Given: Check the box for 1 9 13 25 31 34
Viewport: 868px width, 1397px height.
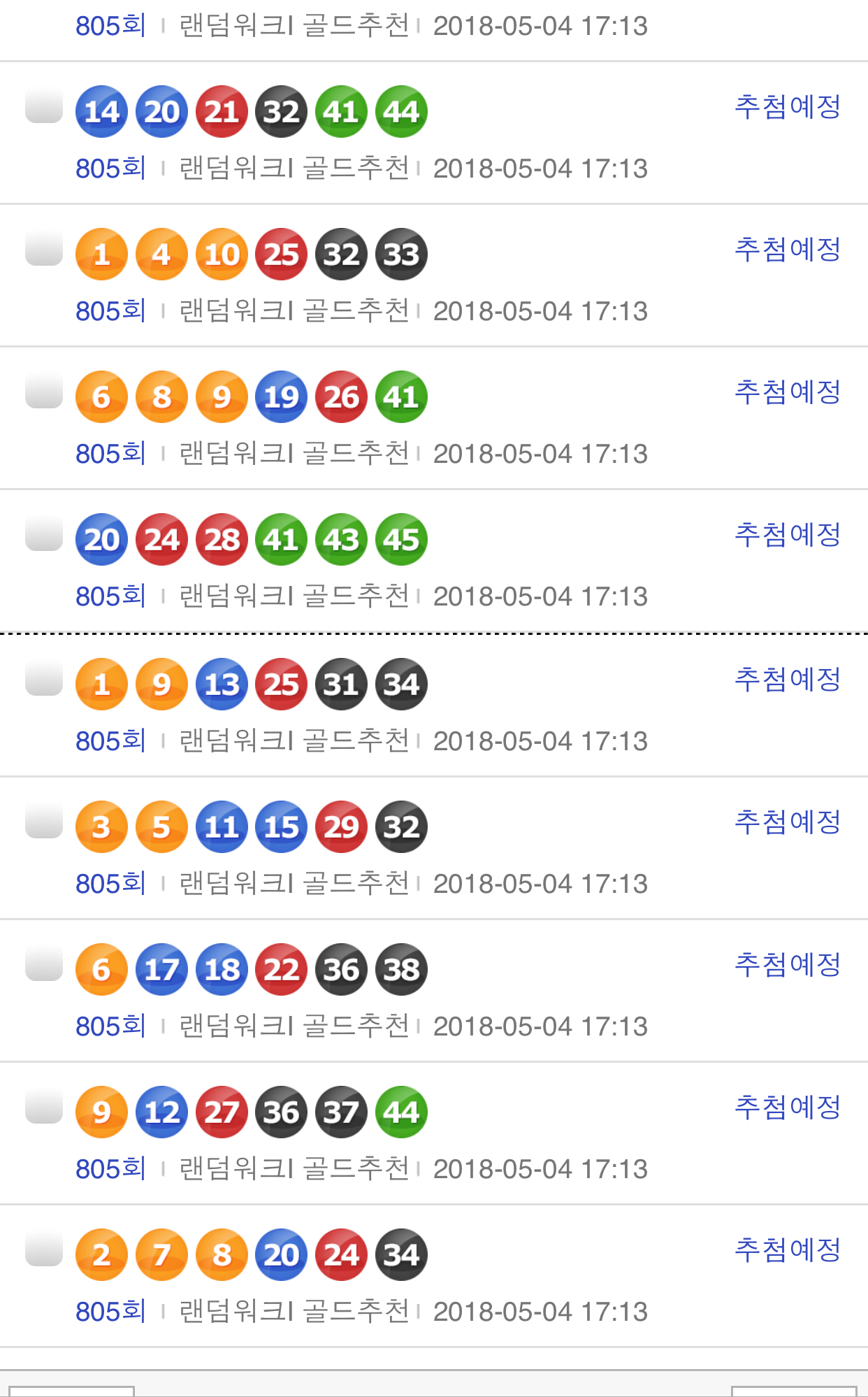Looking at the screenshot, I should pyautogui.click(x=44, y=678).
